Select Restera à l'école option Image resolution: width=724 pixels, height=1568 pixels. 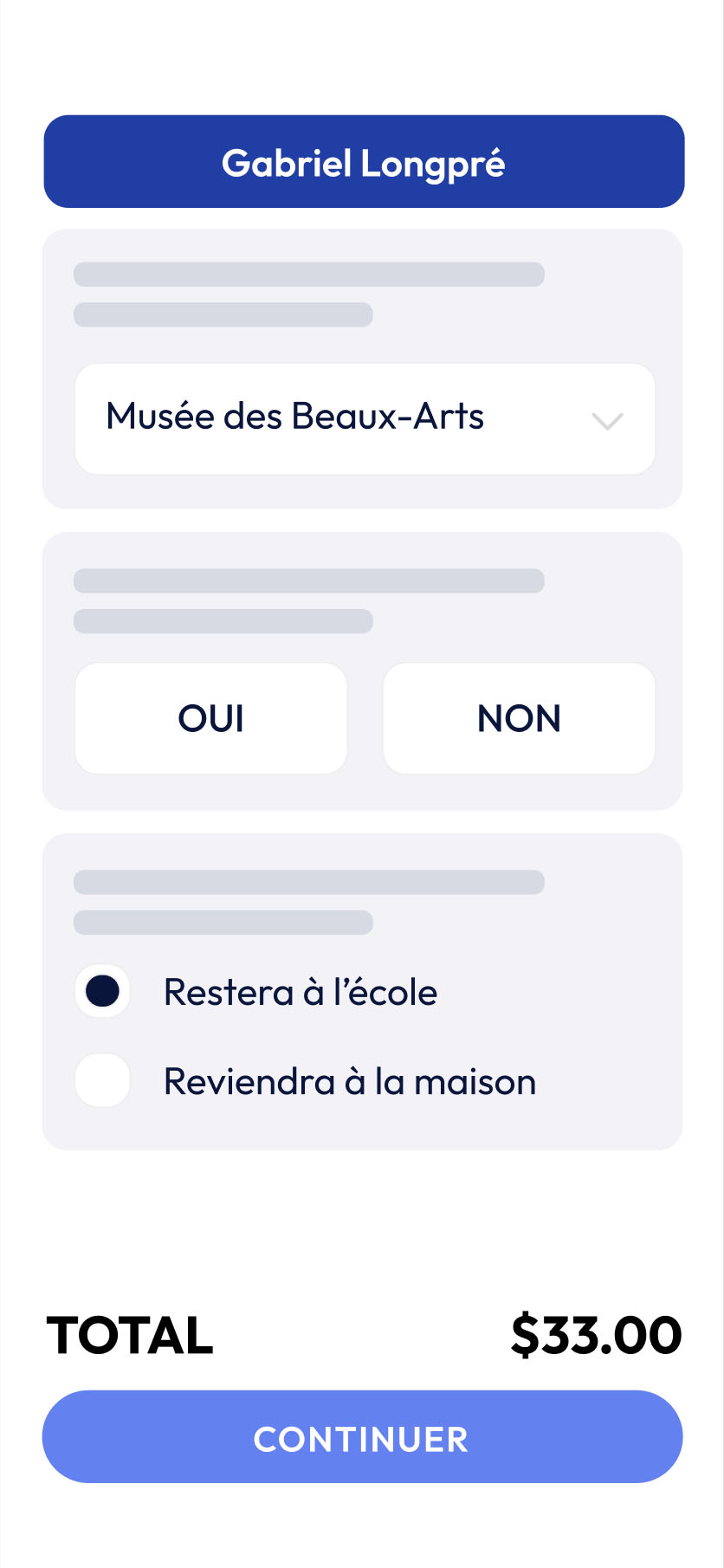(x=103, y=991)
